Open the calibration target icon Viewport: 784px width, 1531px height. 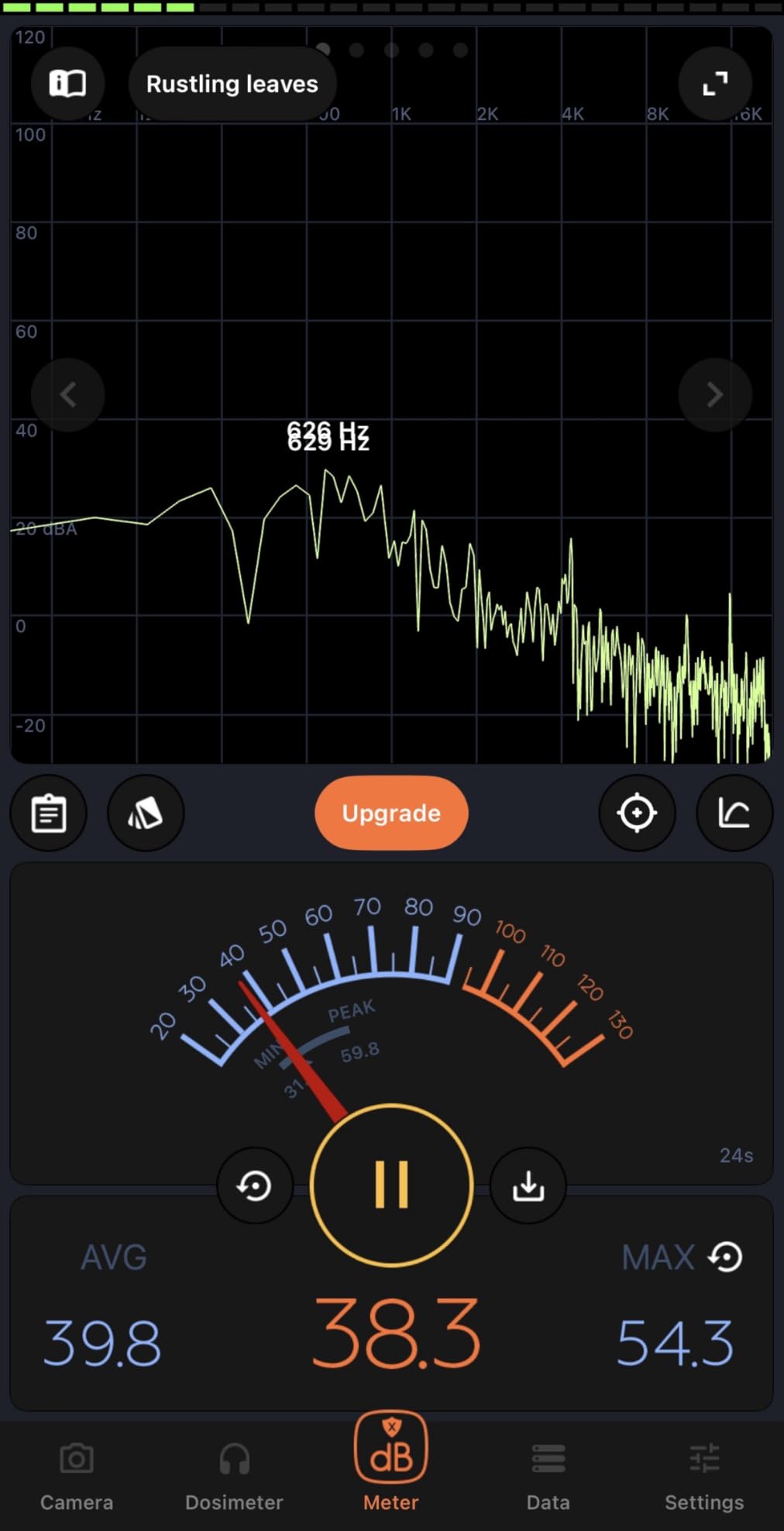(x=637, y=813)
